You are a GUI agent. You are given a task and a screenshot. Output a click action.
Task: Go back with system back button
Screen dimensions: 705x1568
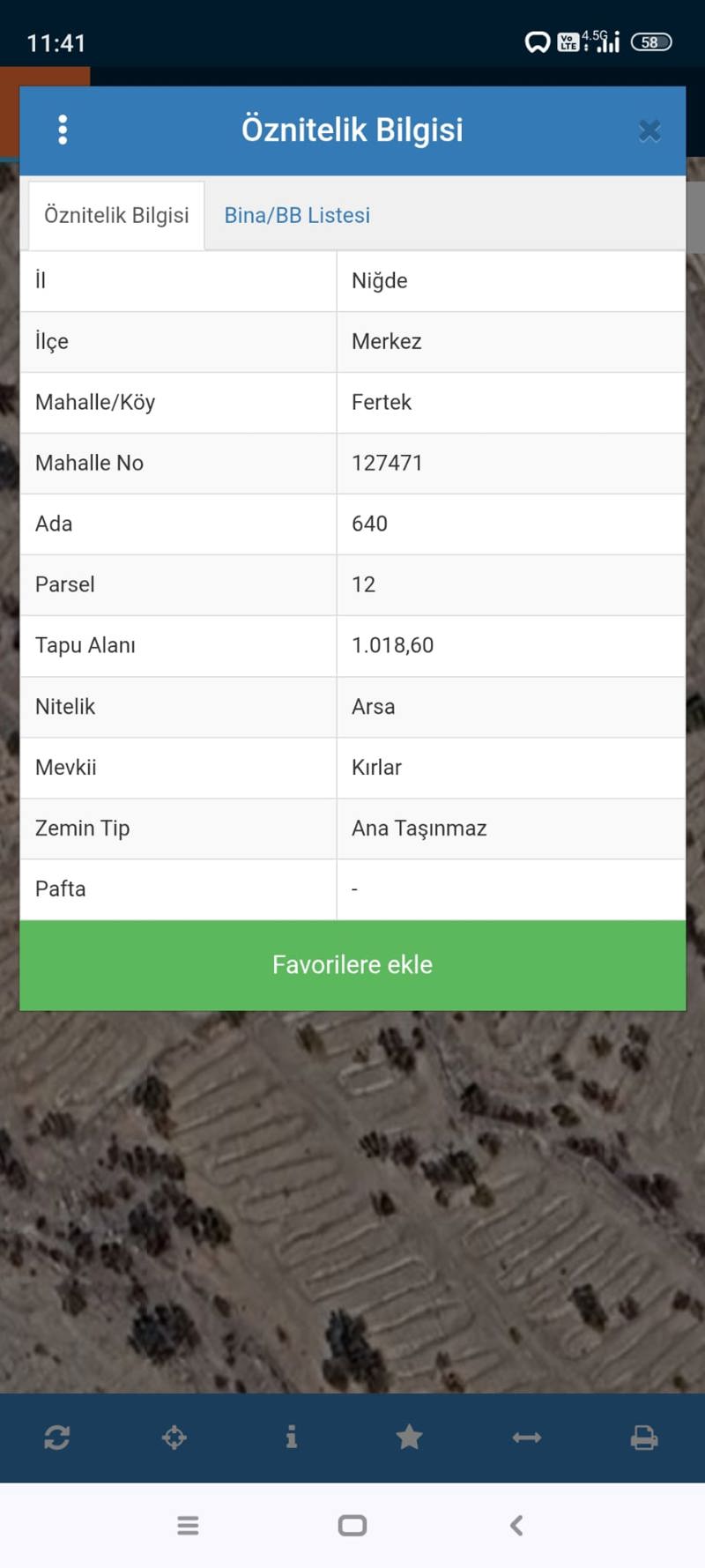pos(516,1526)
